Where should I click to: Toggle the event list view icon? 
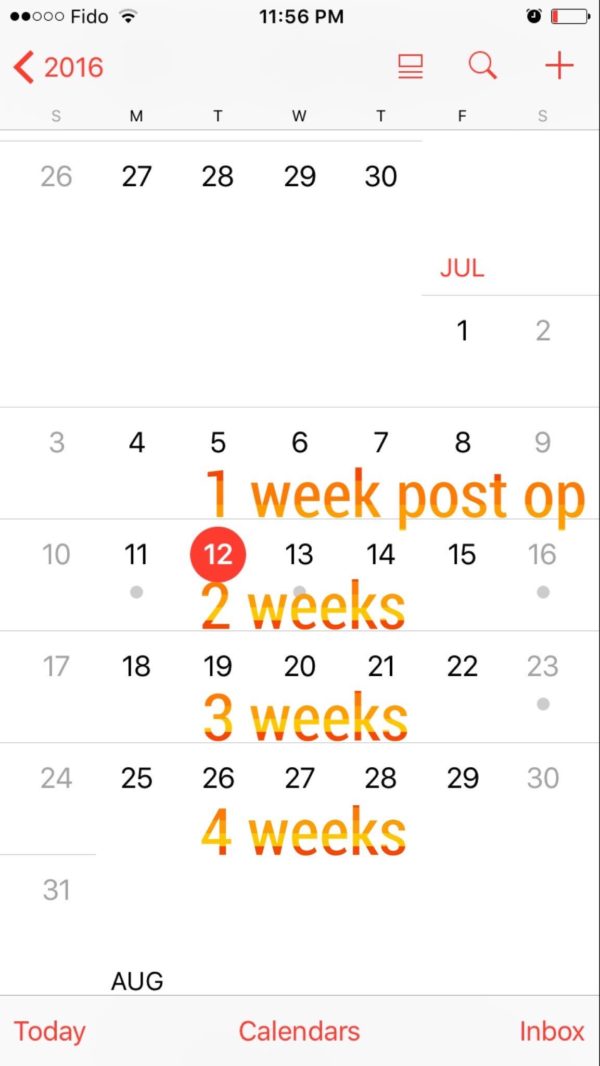coord(410,67)
